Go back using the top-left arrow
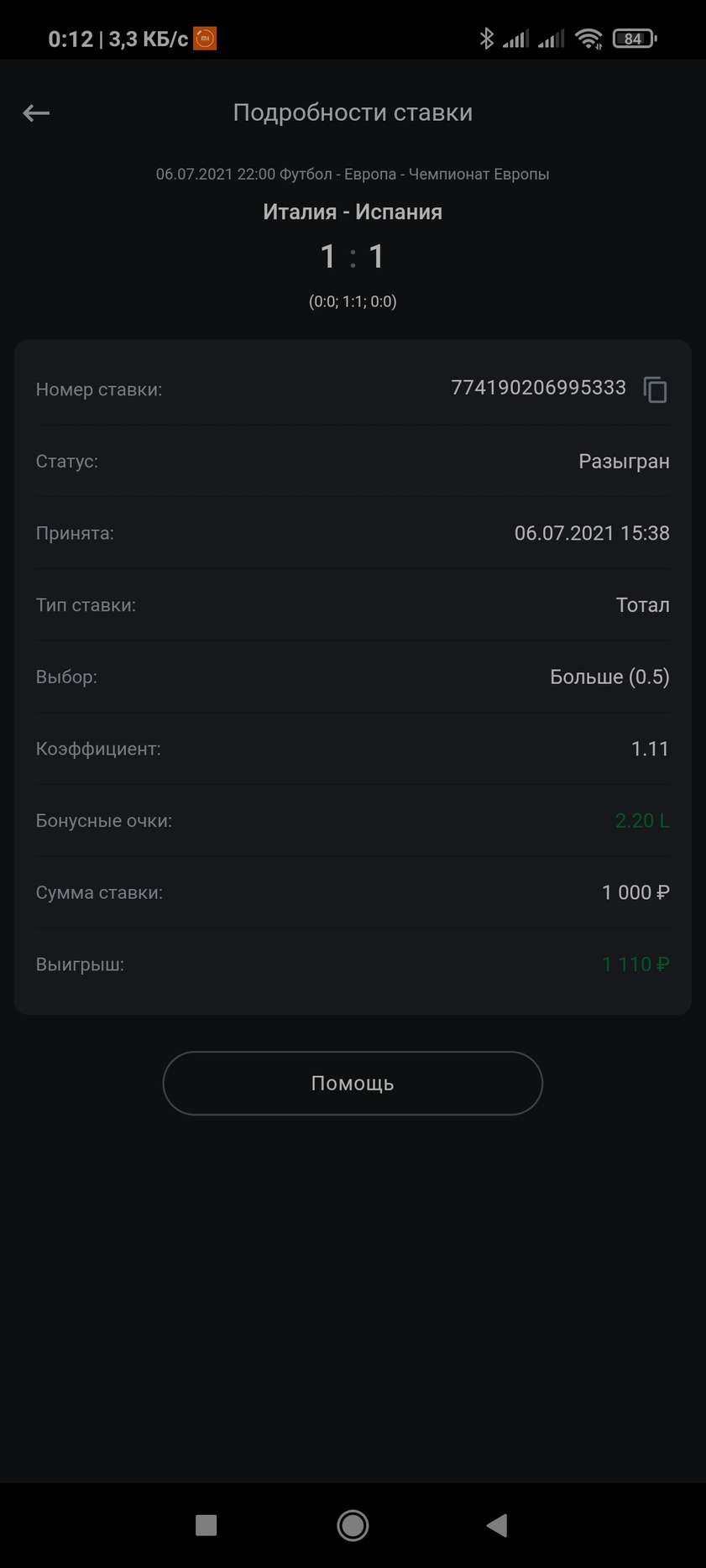706x1568 pixels. pos(36,112)
